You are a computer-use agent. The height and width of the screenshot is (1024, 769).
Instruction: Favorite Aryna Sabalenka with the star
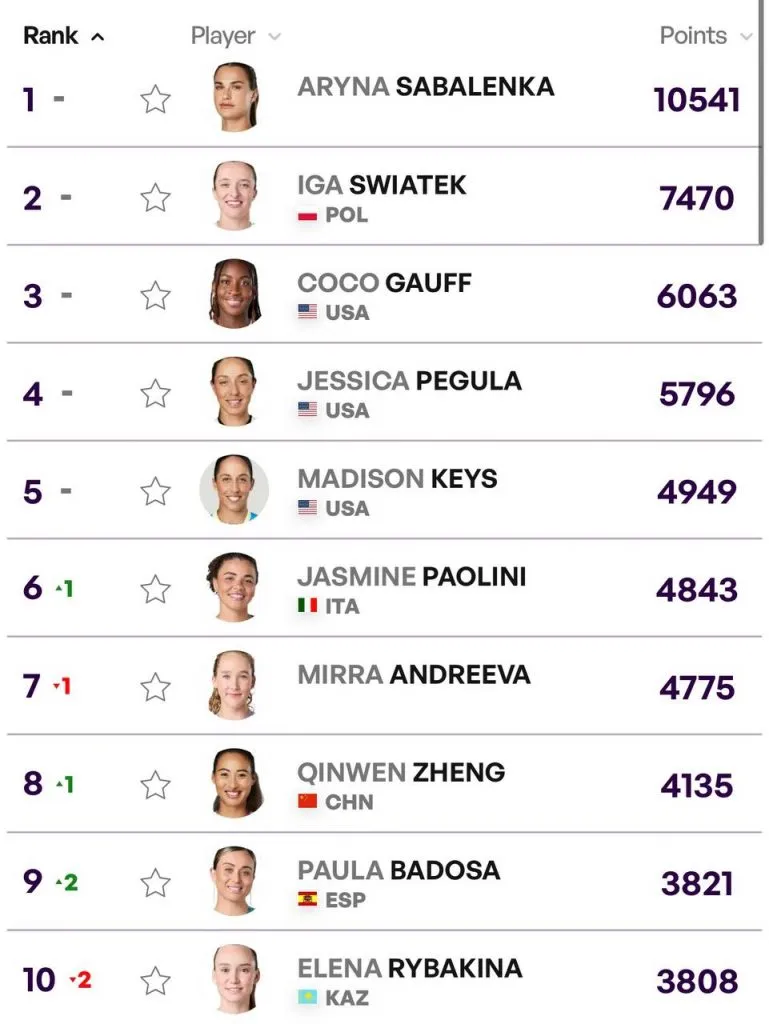coord(155,100)
